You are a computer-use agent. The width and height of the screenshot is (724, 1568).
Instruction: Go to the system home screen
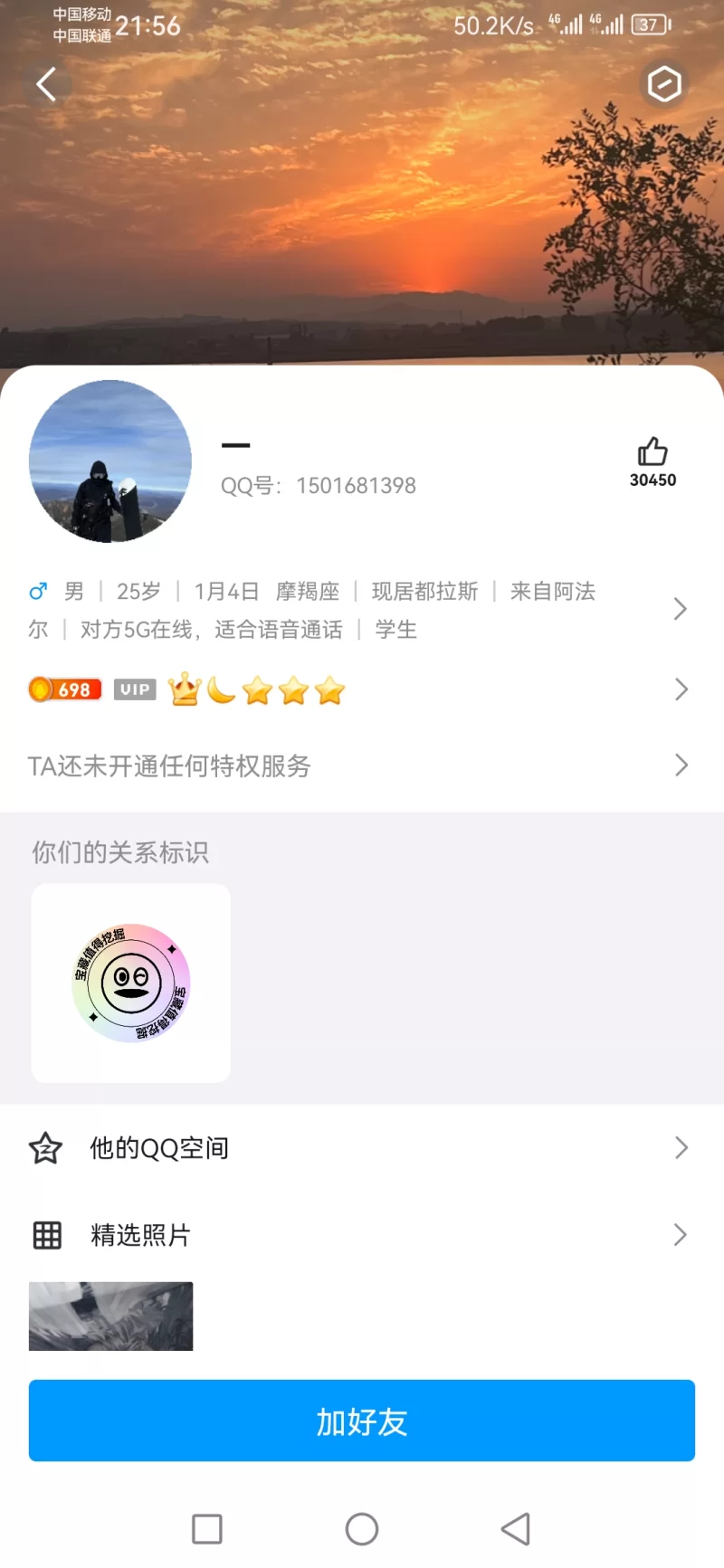(362, 1529)
